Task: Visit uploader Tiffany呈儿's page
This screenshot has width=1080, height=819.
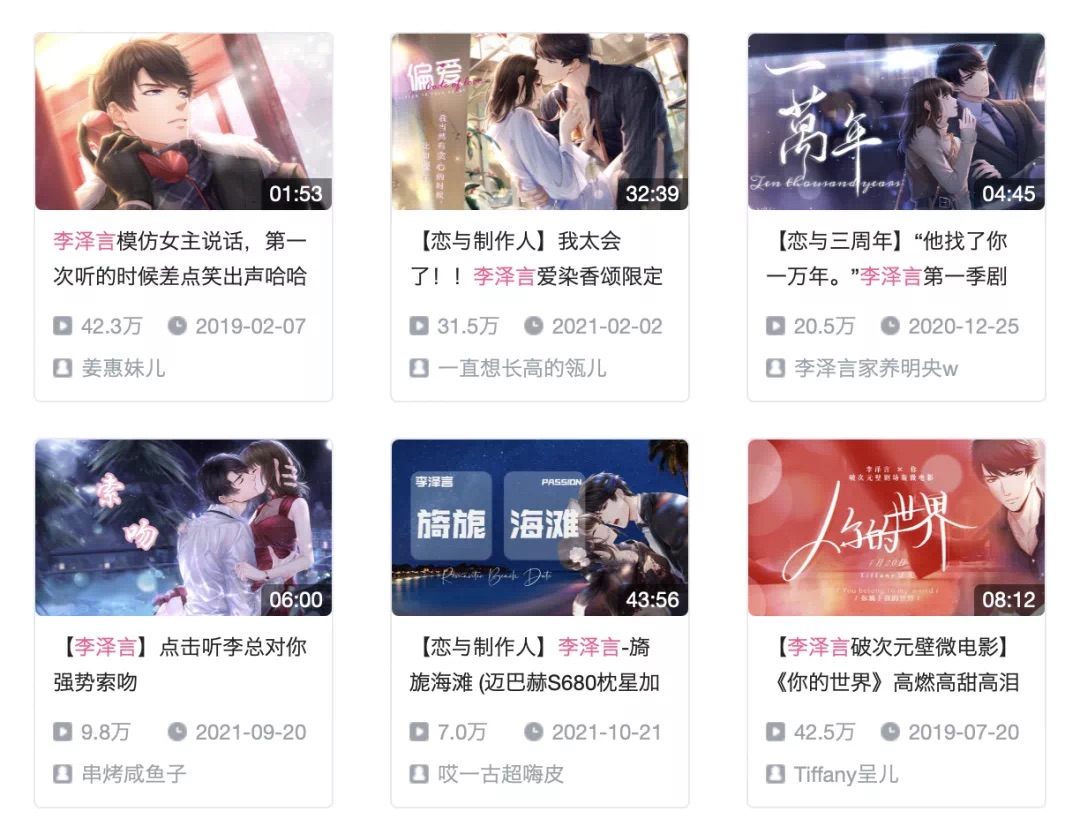Action: [845, 774]
